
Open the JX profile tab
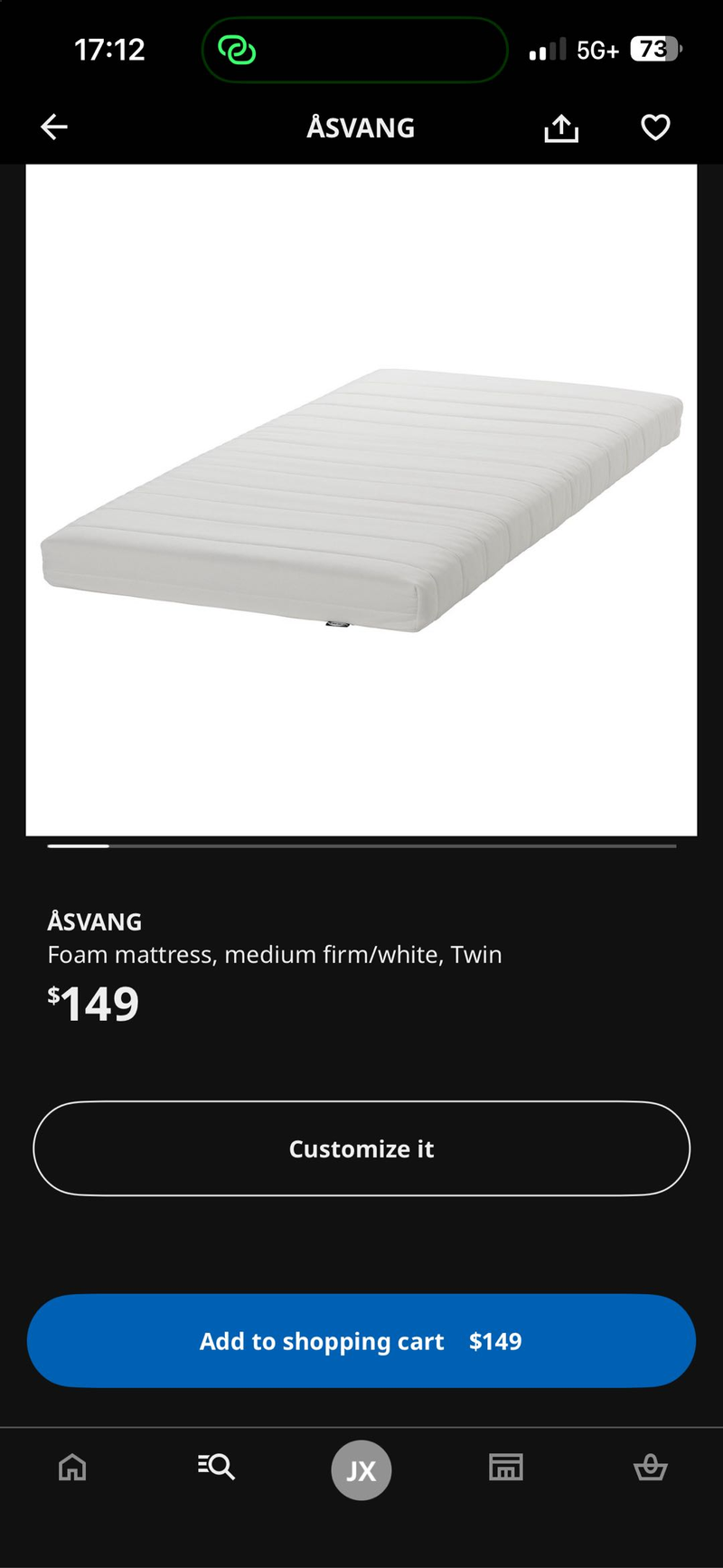(361, 1470)
